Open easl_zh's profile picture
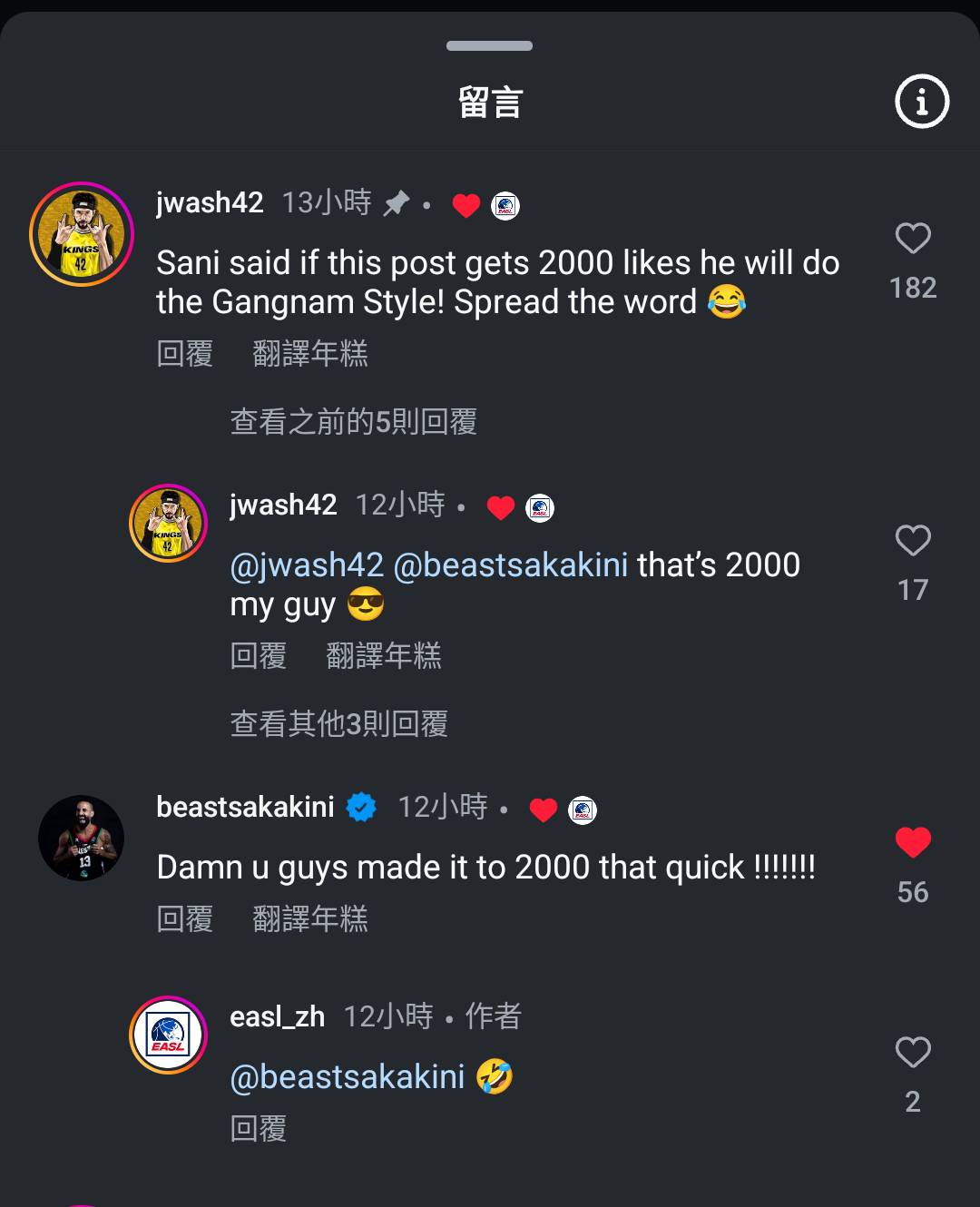The height and width of the screenshot is (1207, 980). [169, 1035]
